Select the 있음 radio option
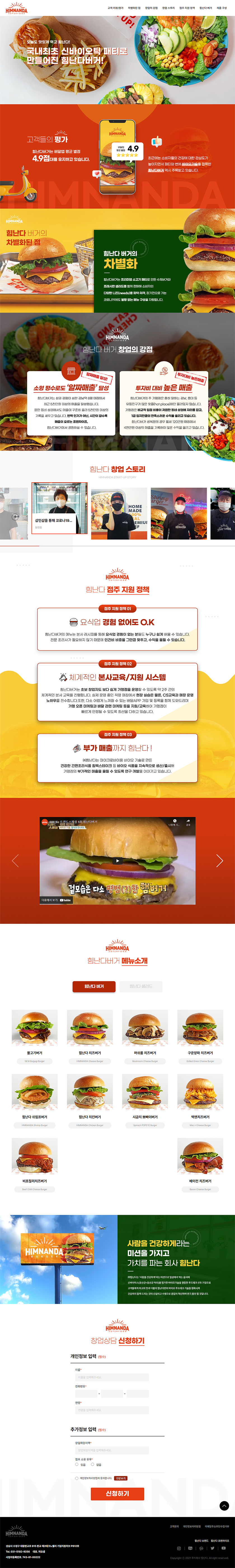Viewport: 235px width, 1568px height. 77,1465
